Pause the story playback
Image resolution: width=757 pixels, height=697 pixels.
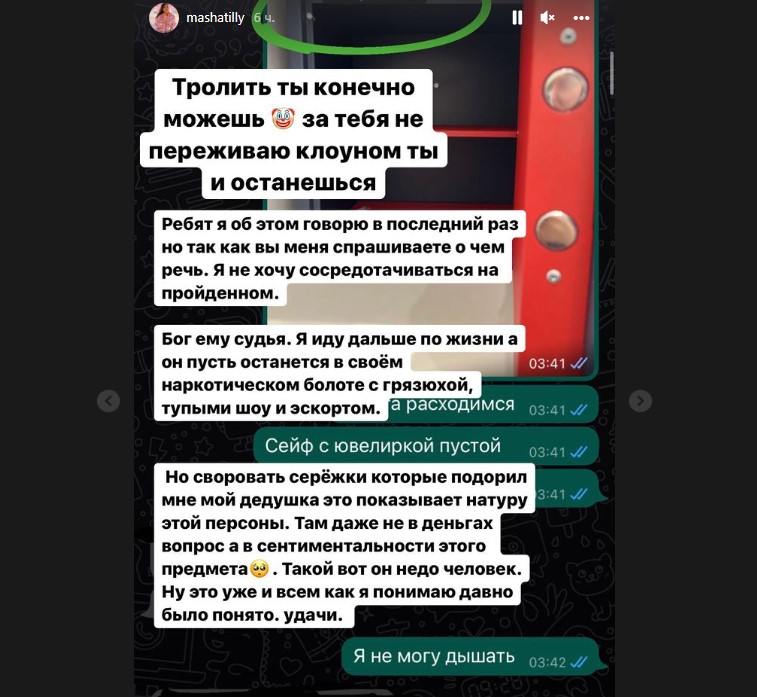coord(517,17)
